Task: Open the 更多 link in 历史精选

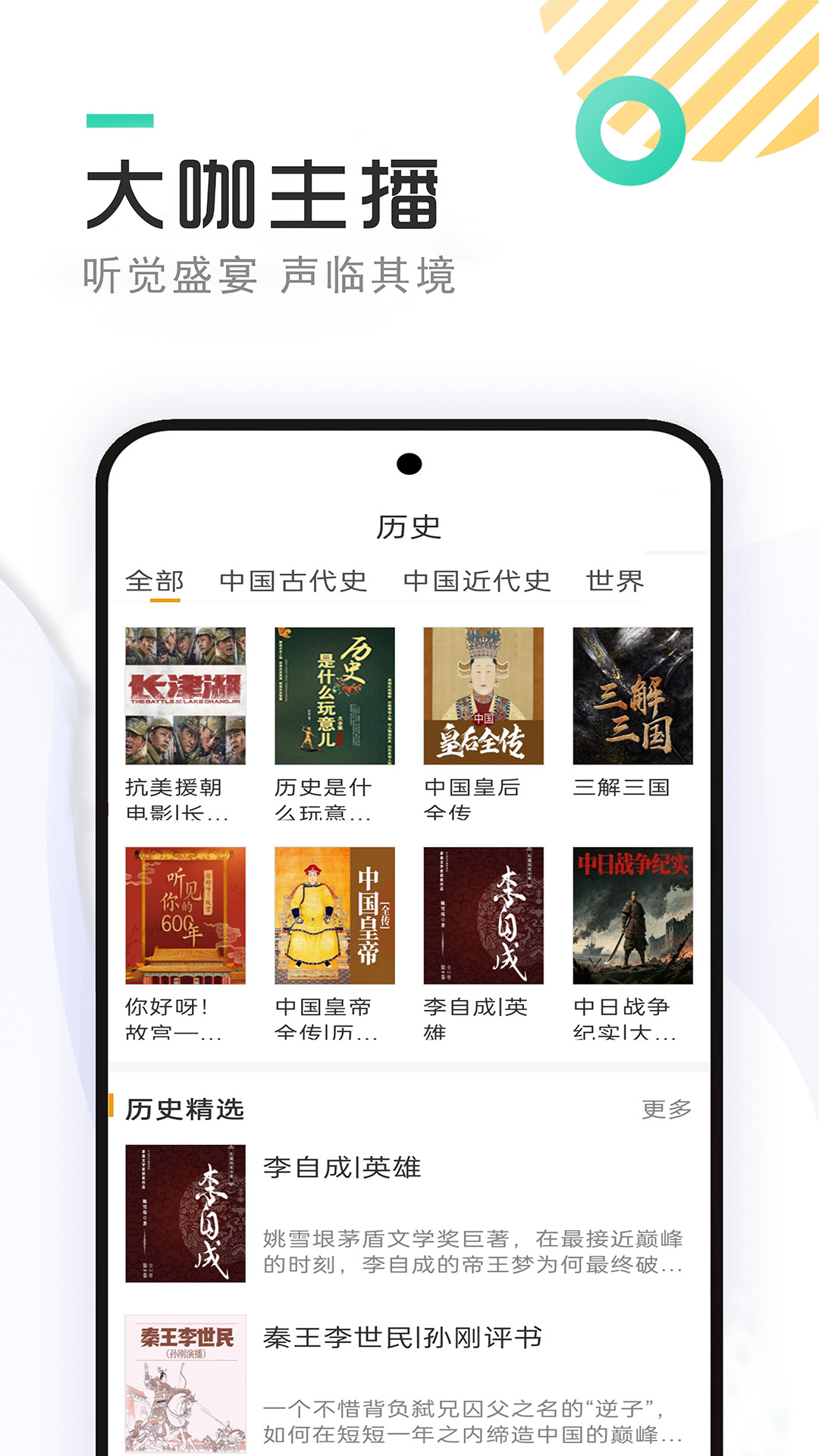Action: coord(667,1108)
